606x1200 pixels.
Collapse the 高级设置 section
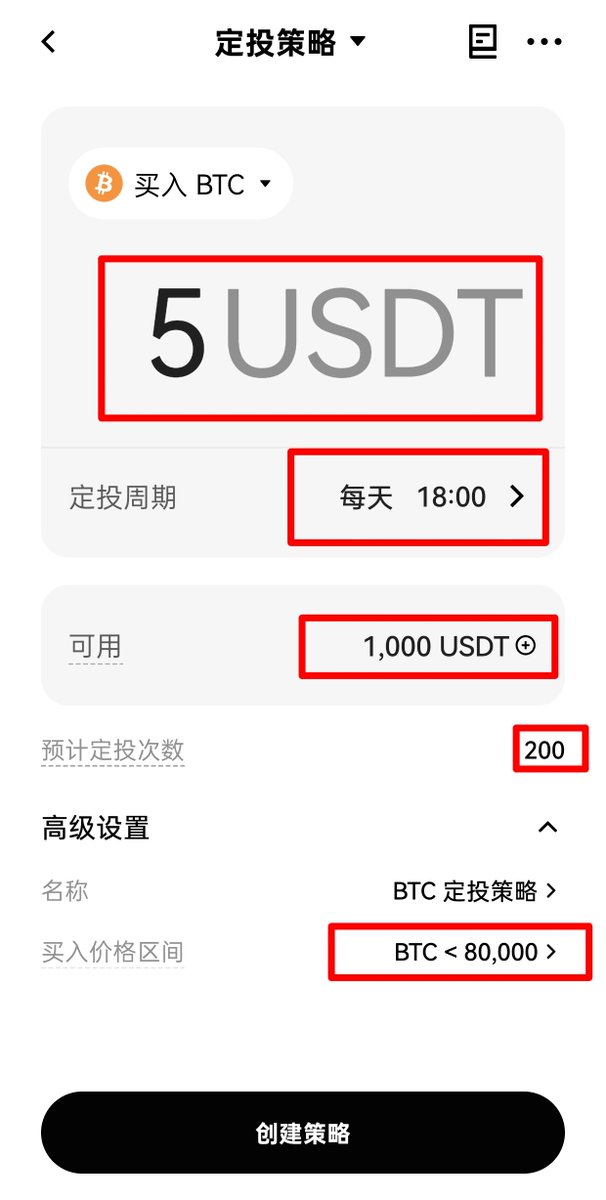(x=547, y=827)
